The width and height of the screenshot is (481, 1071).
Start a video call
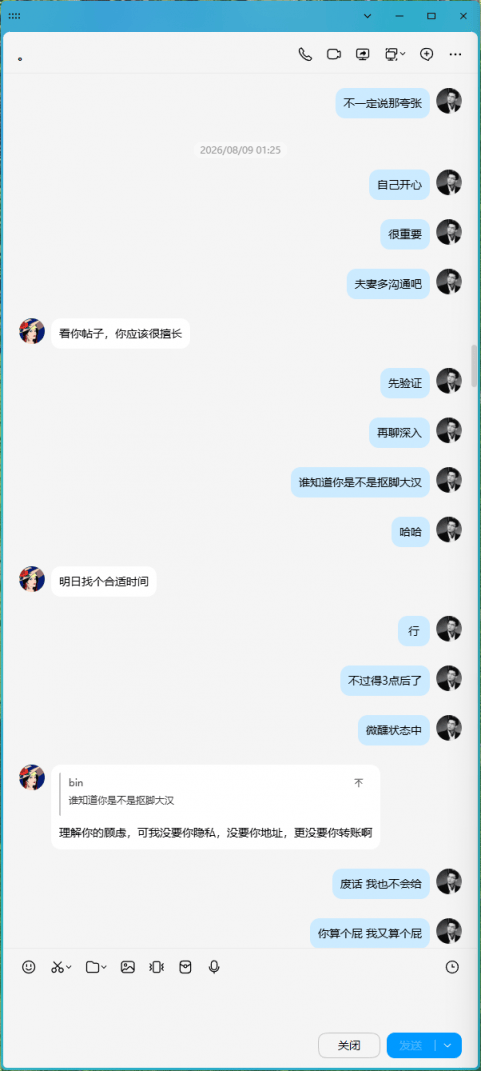pos(333,55)
